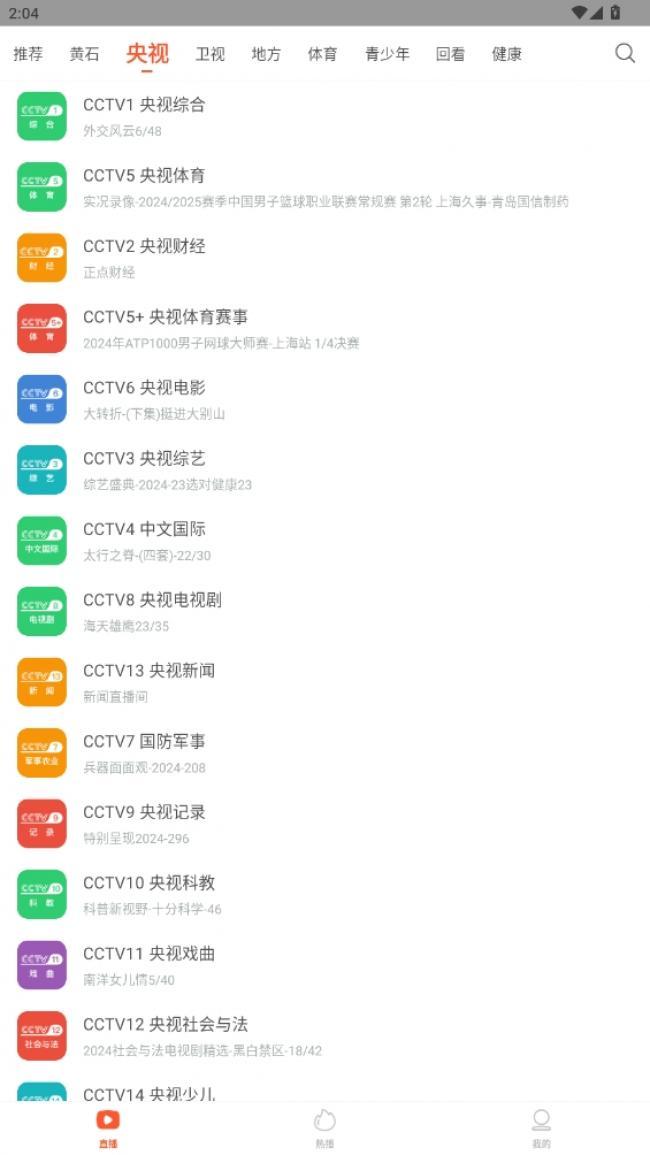Open 我的 profile in bottom navigation

click(541, 1128)
